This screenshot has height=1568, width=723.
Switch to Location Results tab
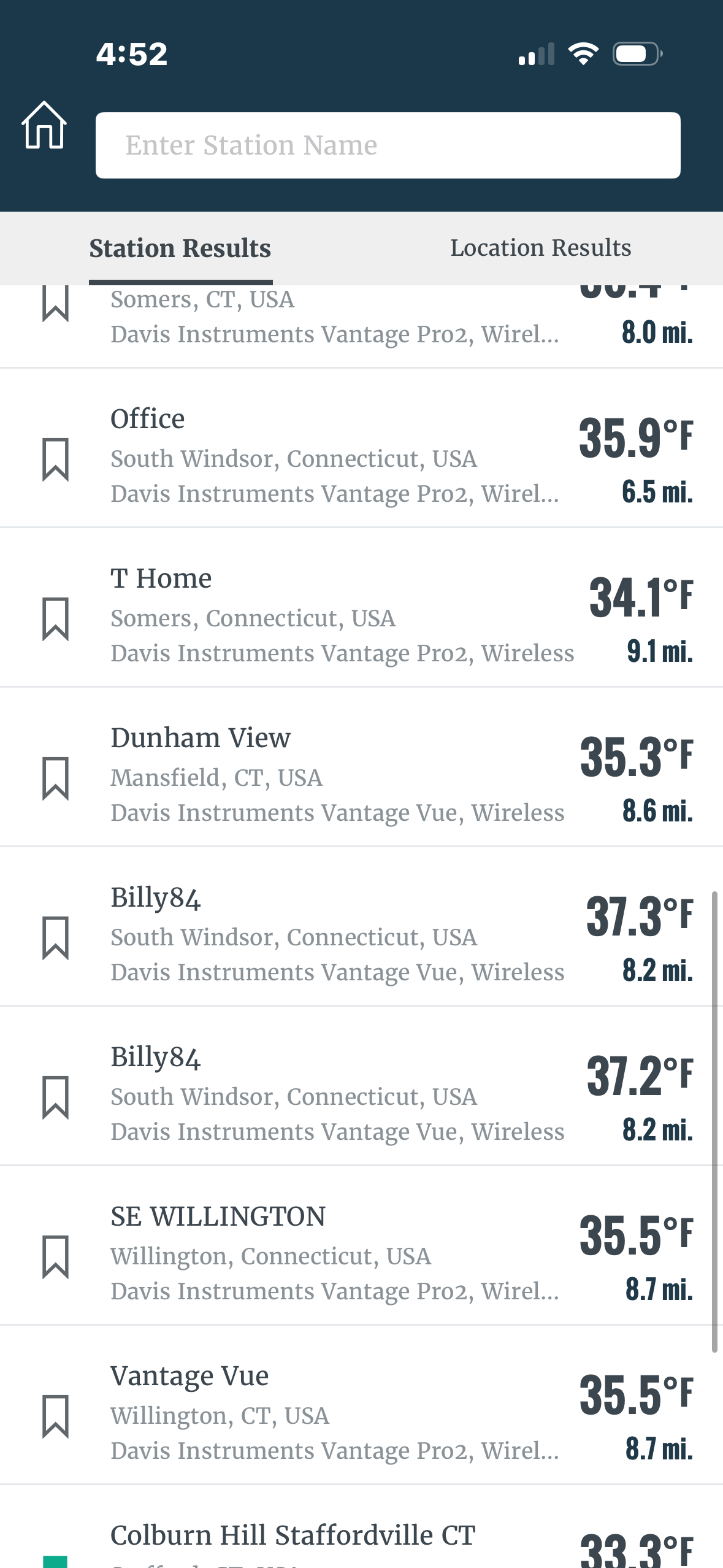540,248
